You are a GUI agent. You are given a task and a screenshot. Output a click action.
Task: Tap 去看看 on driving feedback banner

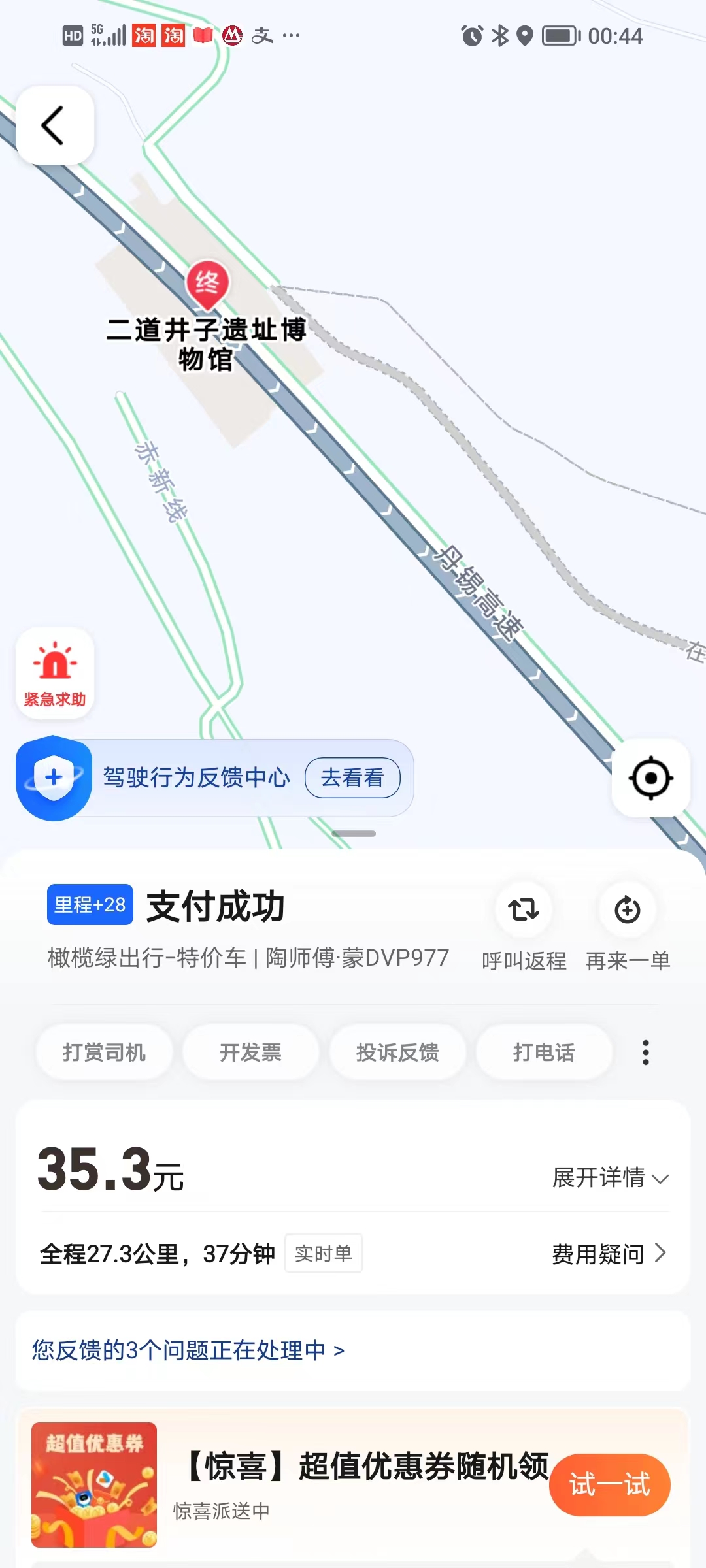coord(352,777)
